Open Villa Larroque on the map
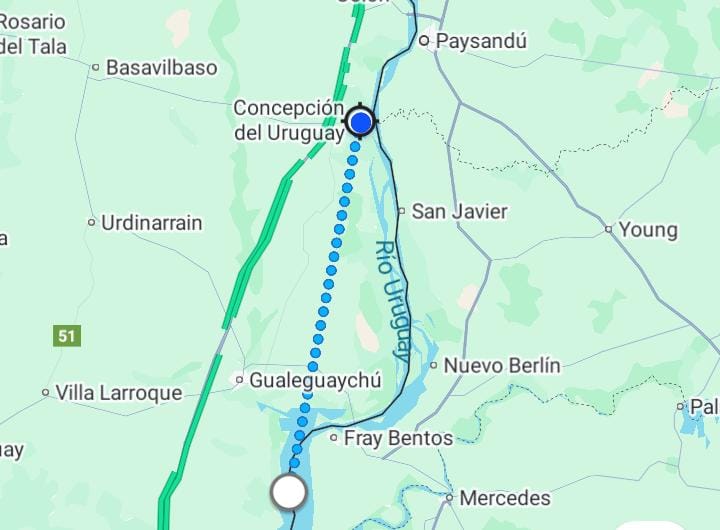The height and width of the screenshot is (530, 720). 118,393
